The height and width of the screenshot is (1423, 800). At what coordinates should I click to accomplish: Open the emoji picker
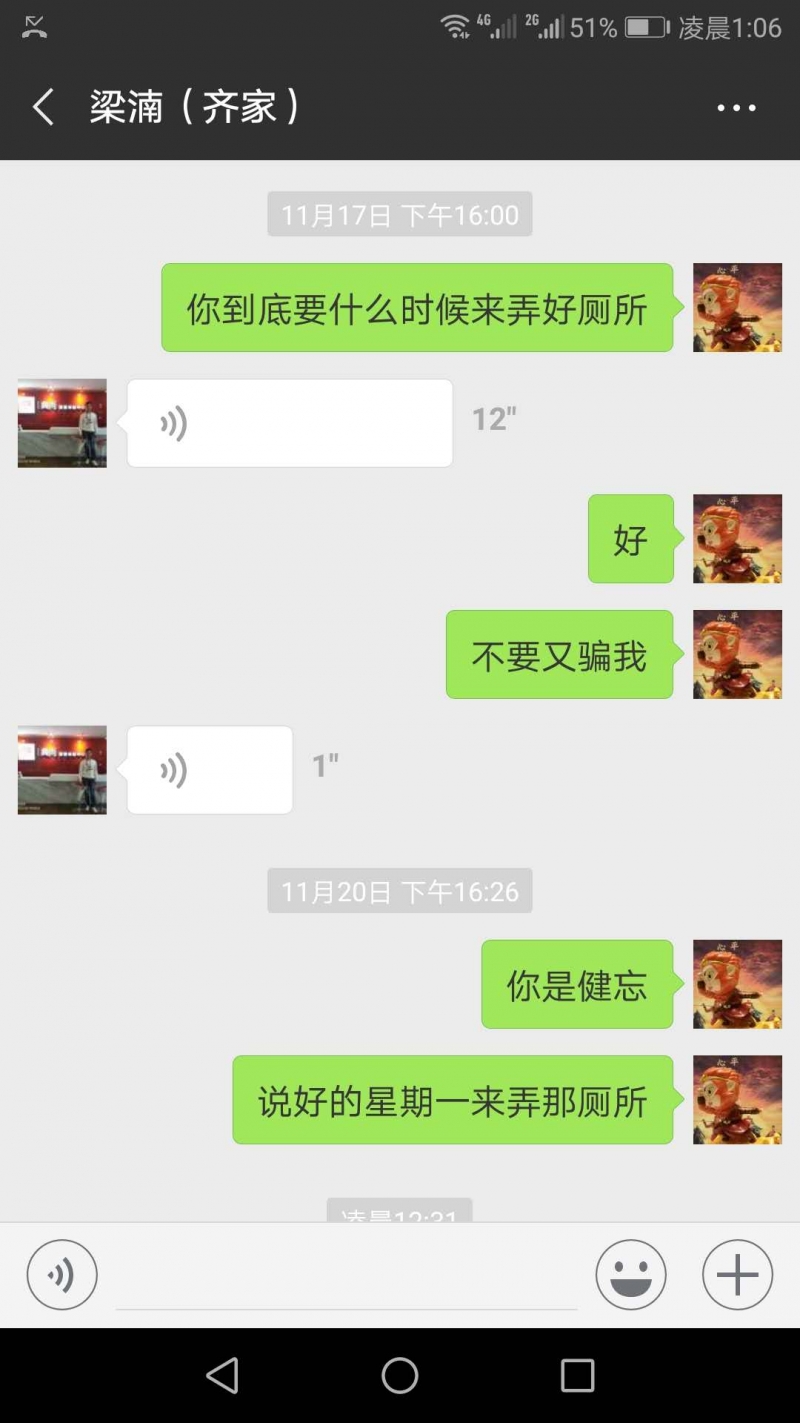point(631,1275)
